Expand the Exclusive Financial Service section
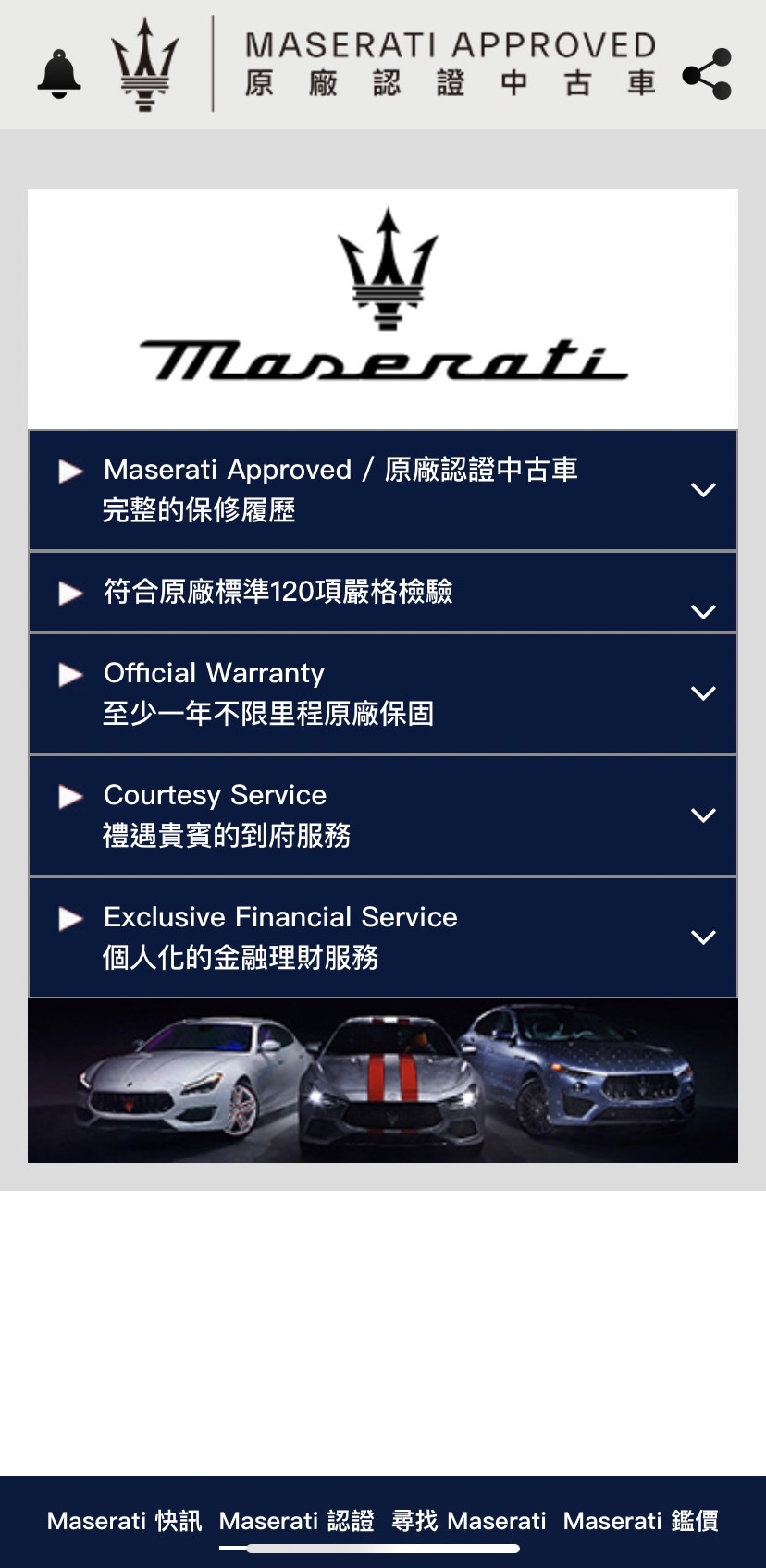Screen dimensions: 766x1568 (383, 937)
